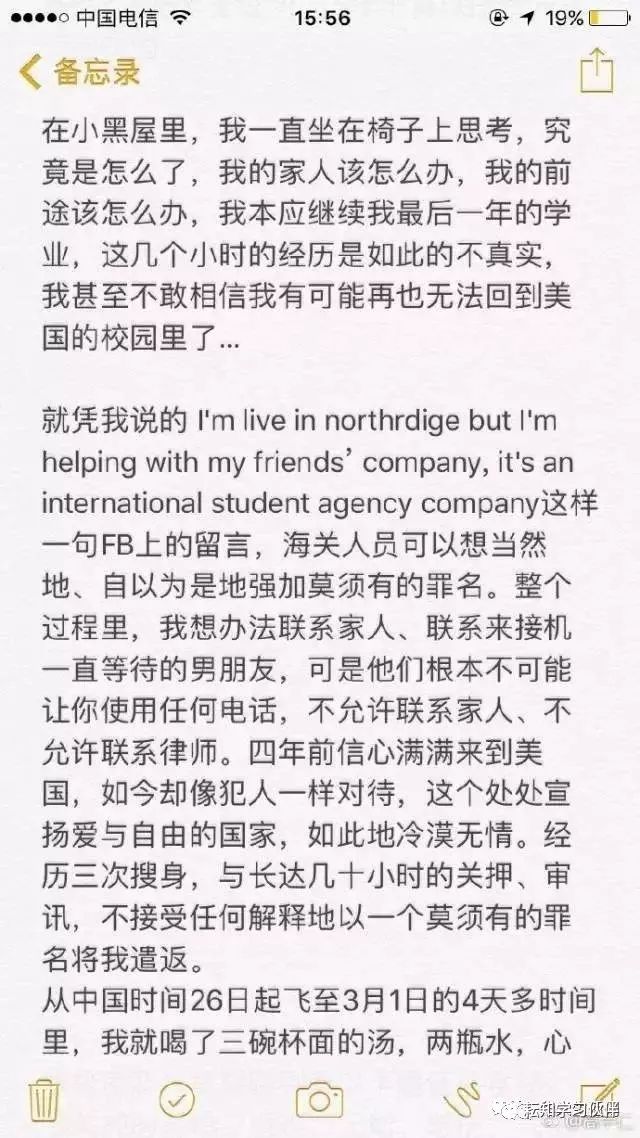Share this note
Screen dimensions: 640x1138
[596, 70]
